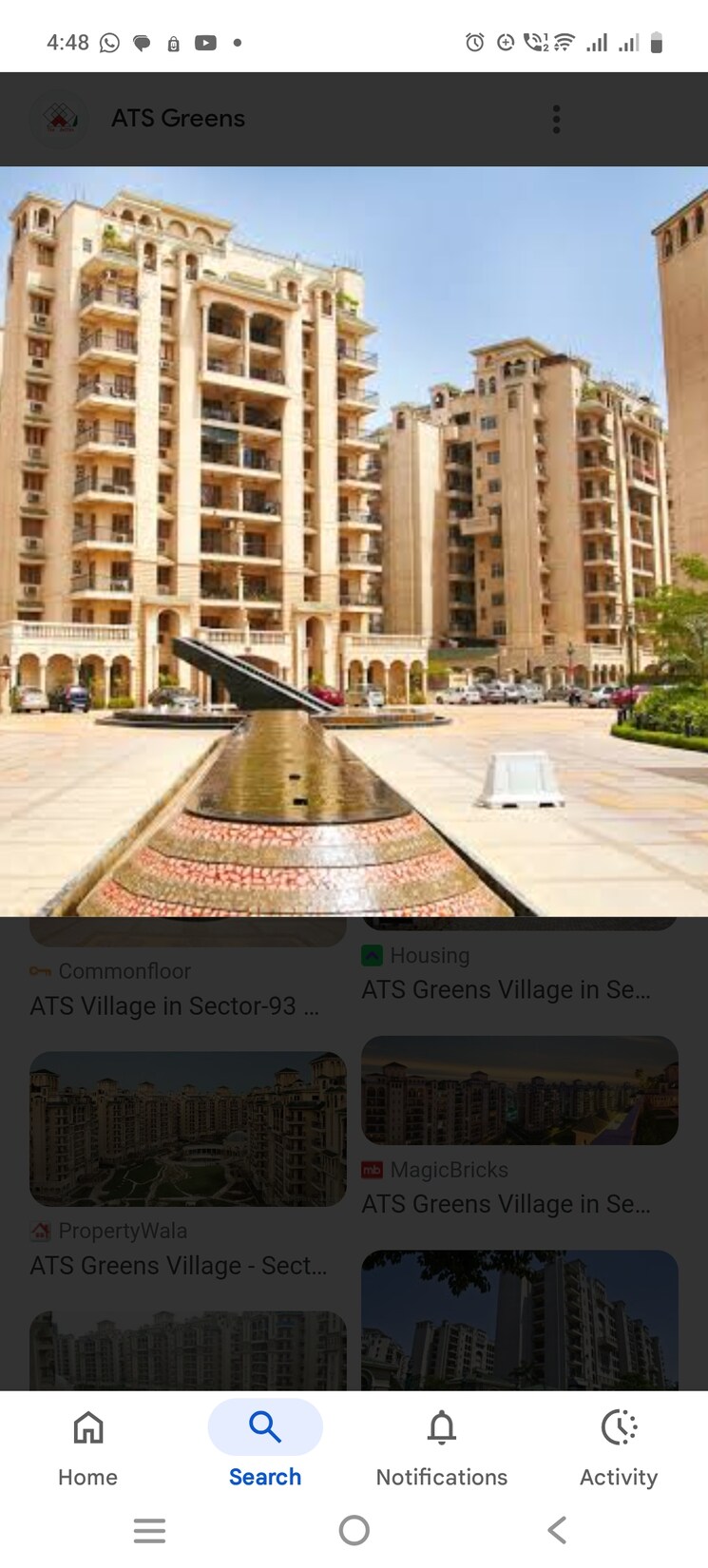Open the three-dot overflow menu

(x=556, y=118)
